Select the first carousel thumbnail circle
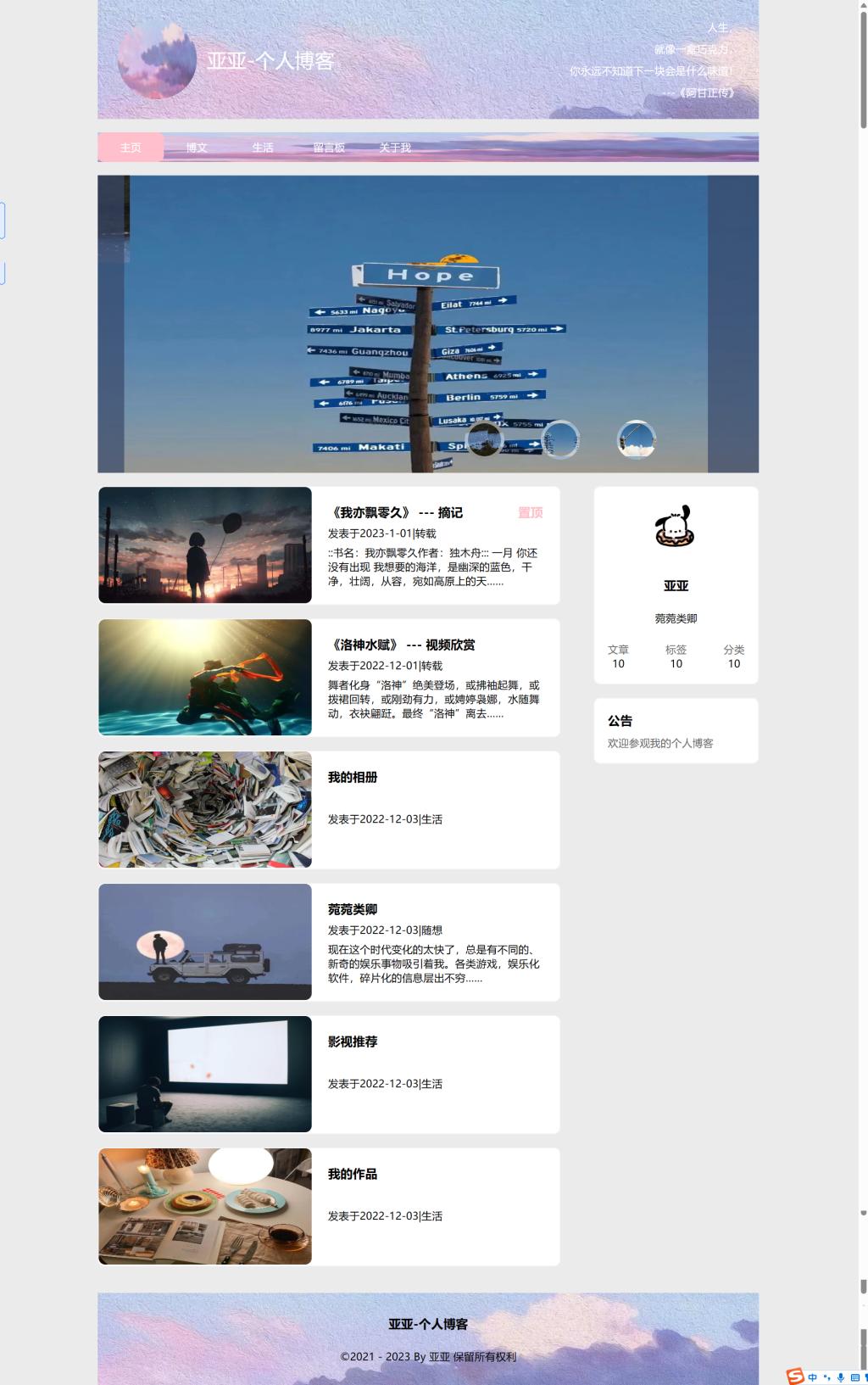The height and width of the screenshot is (1385, 868). point(485,439)
